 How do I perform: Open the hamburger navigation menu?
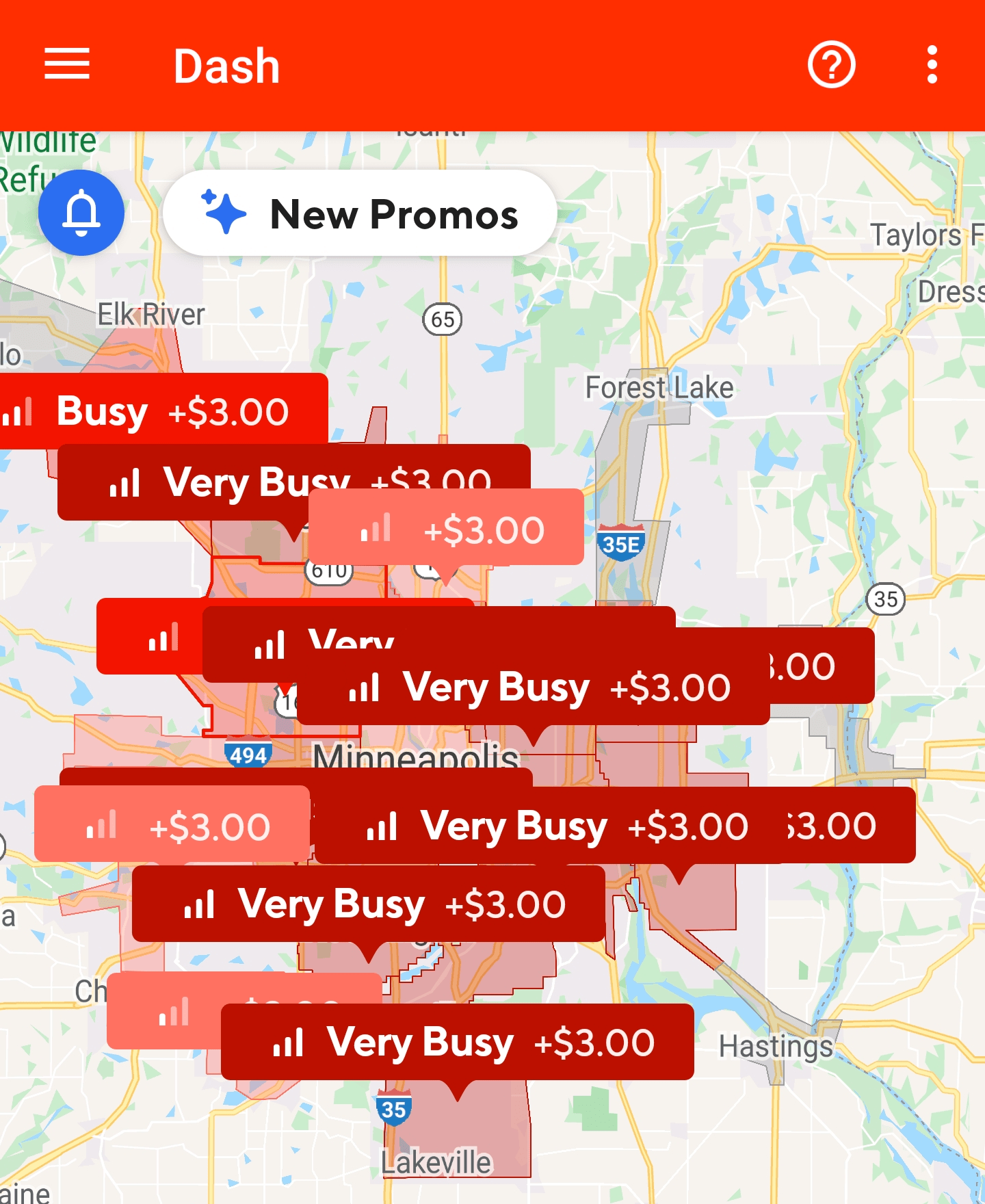pos(67,64)
